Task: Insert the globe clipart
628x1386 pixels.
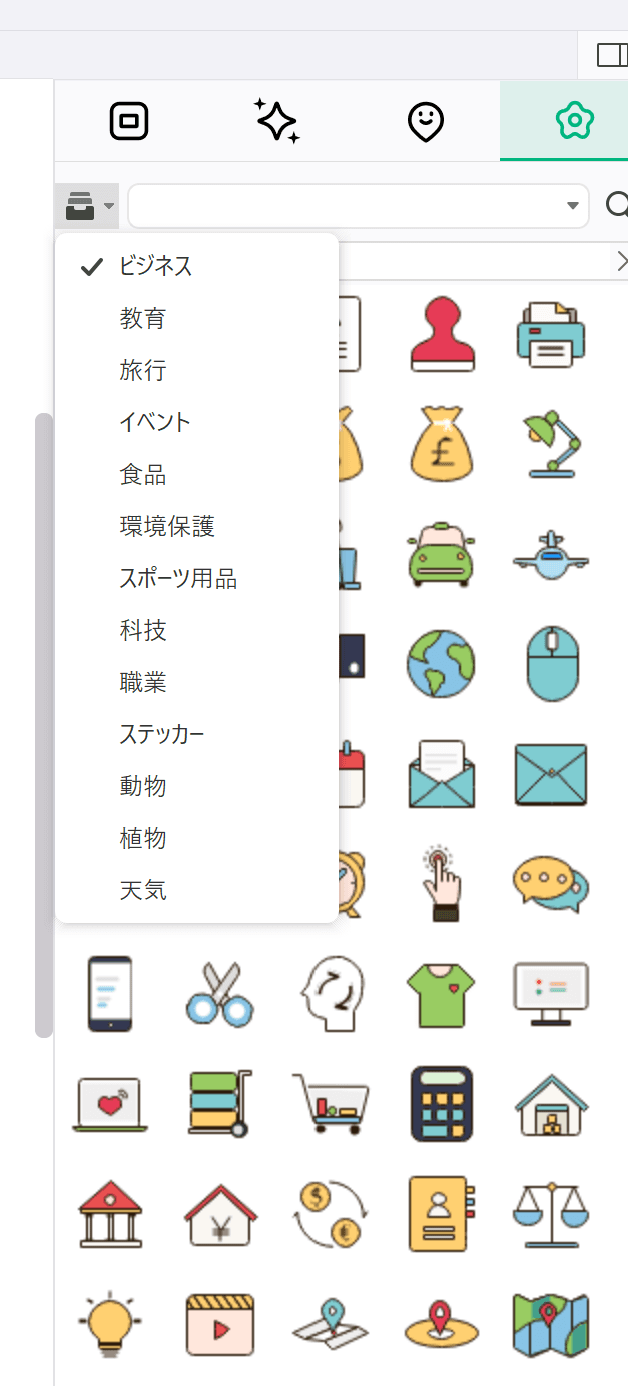Action: tap(441, 664)
